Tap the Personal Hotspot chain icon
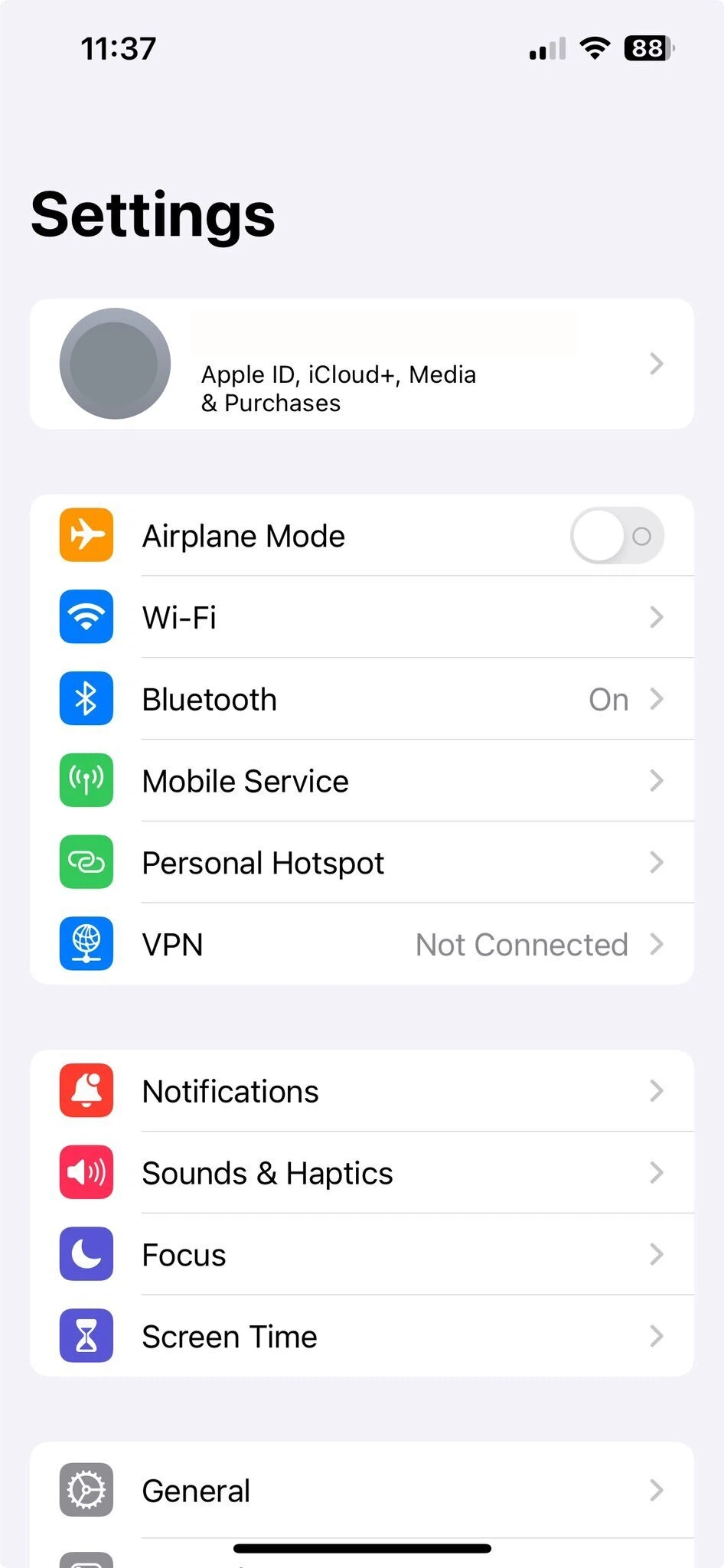 point(86,862)
